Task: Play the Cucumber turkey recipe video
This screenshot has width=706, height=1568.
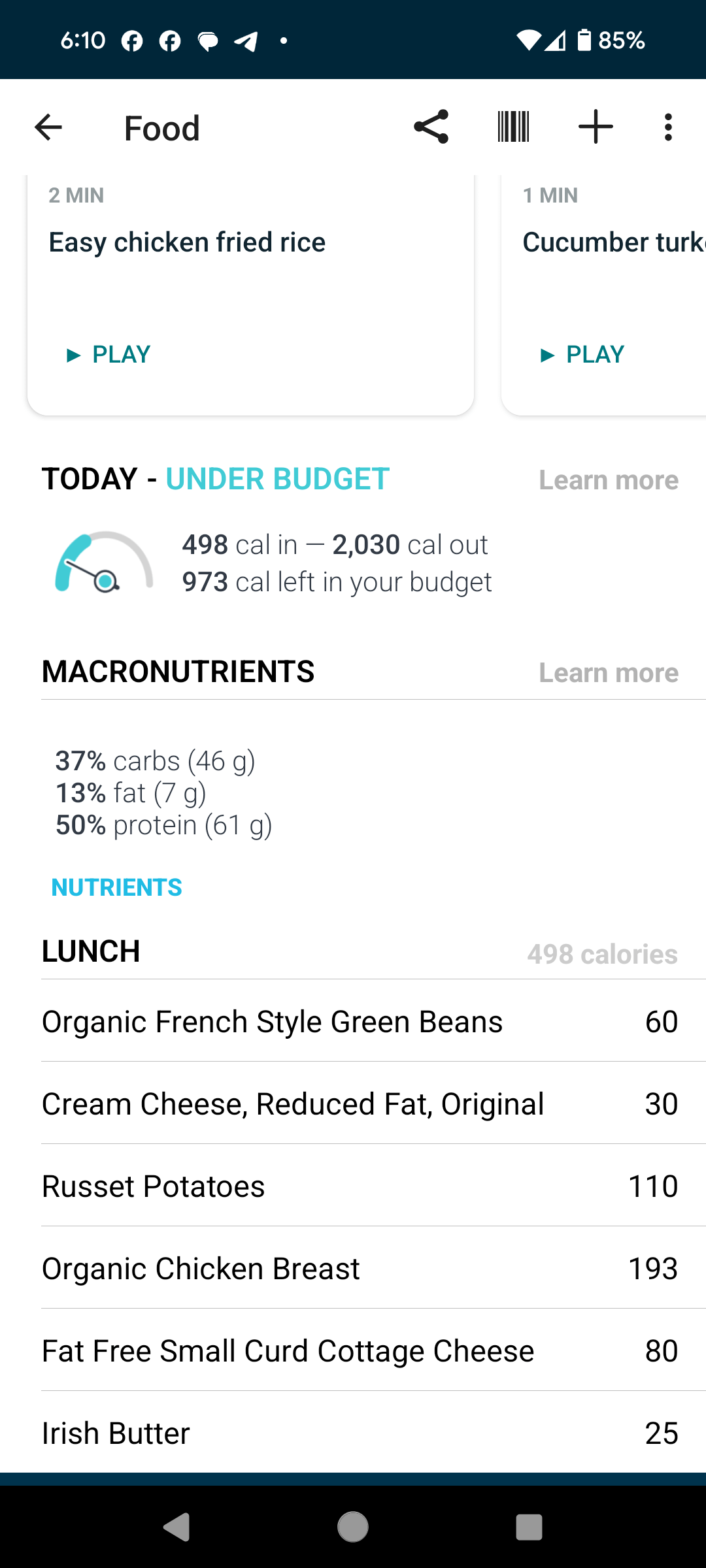Action: pos(582,354)
